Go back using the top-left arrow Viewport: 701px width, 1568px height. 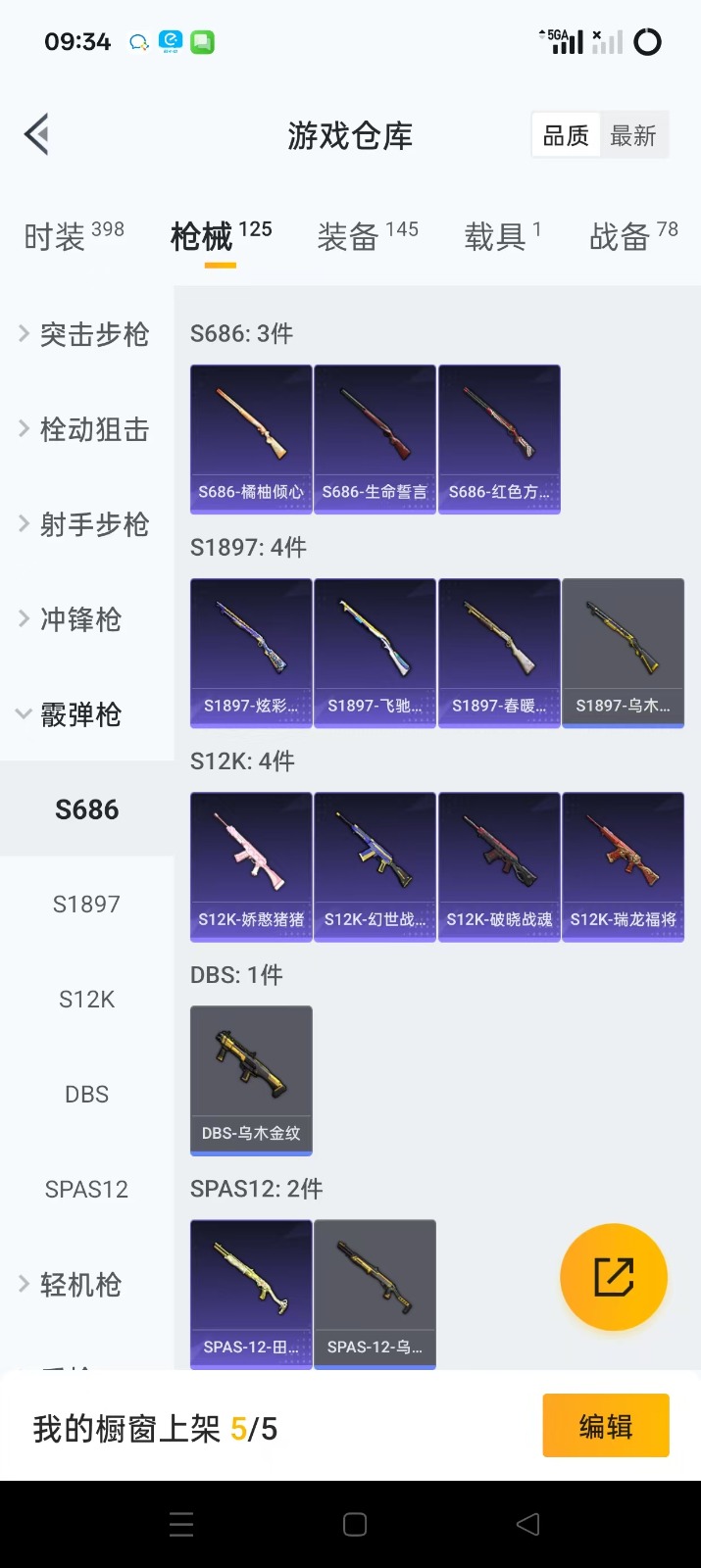[37, 135]
